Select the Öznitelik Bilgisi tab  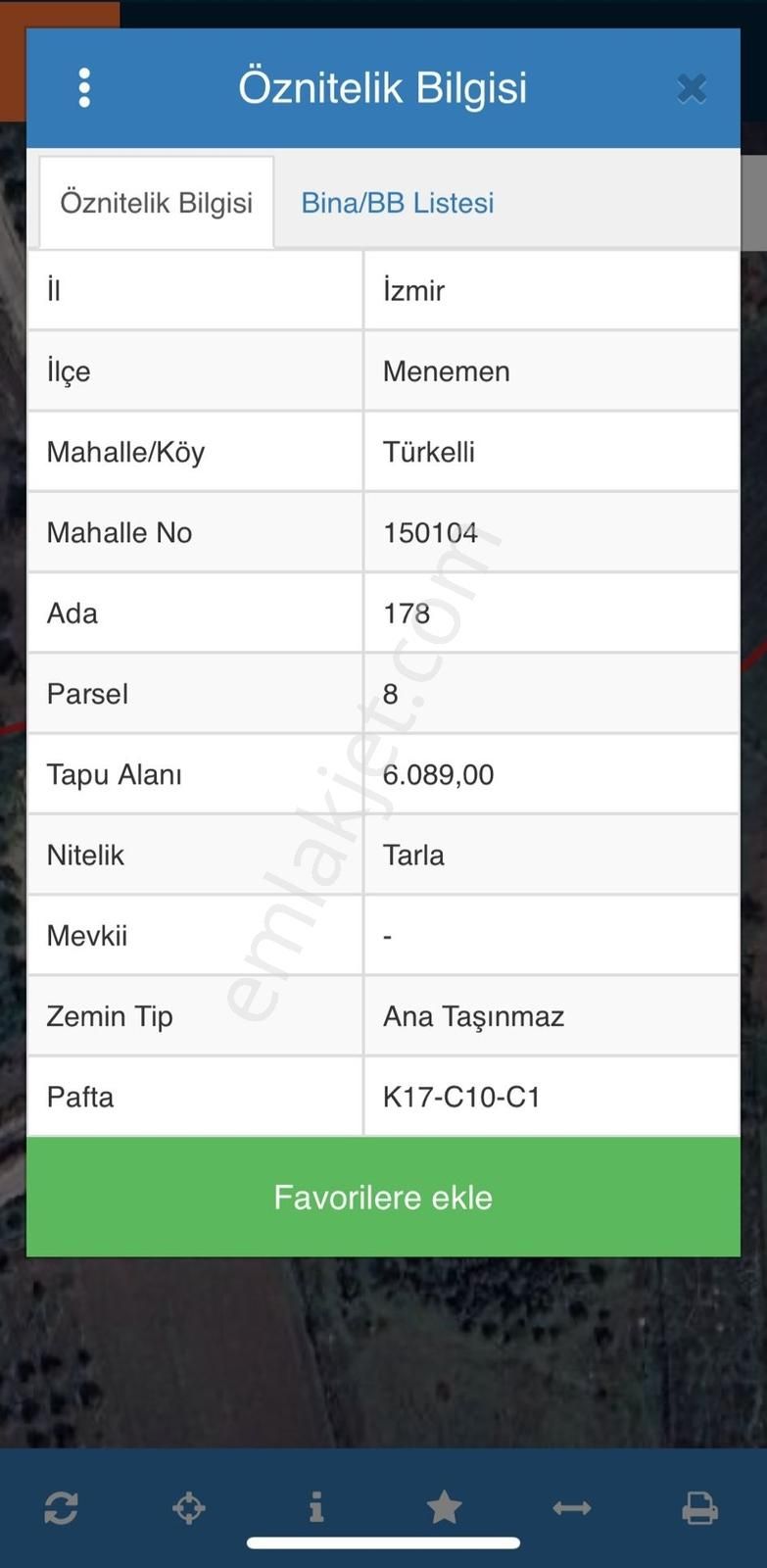tap(157, 203)
